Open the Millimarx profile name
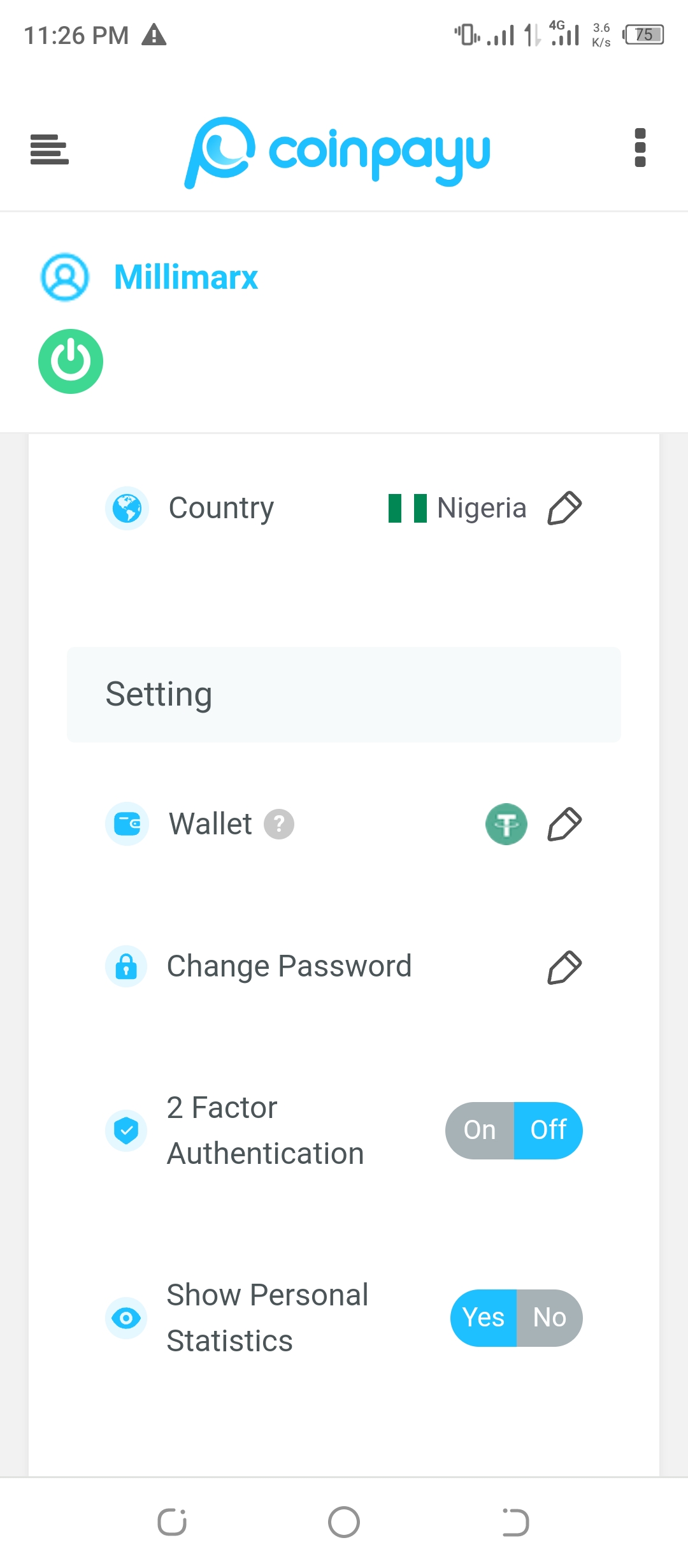The height and width of the screenshot is (1568, 688). coord(185,277)
